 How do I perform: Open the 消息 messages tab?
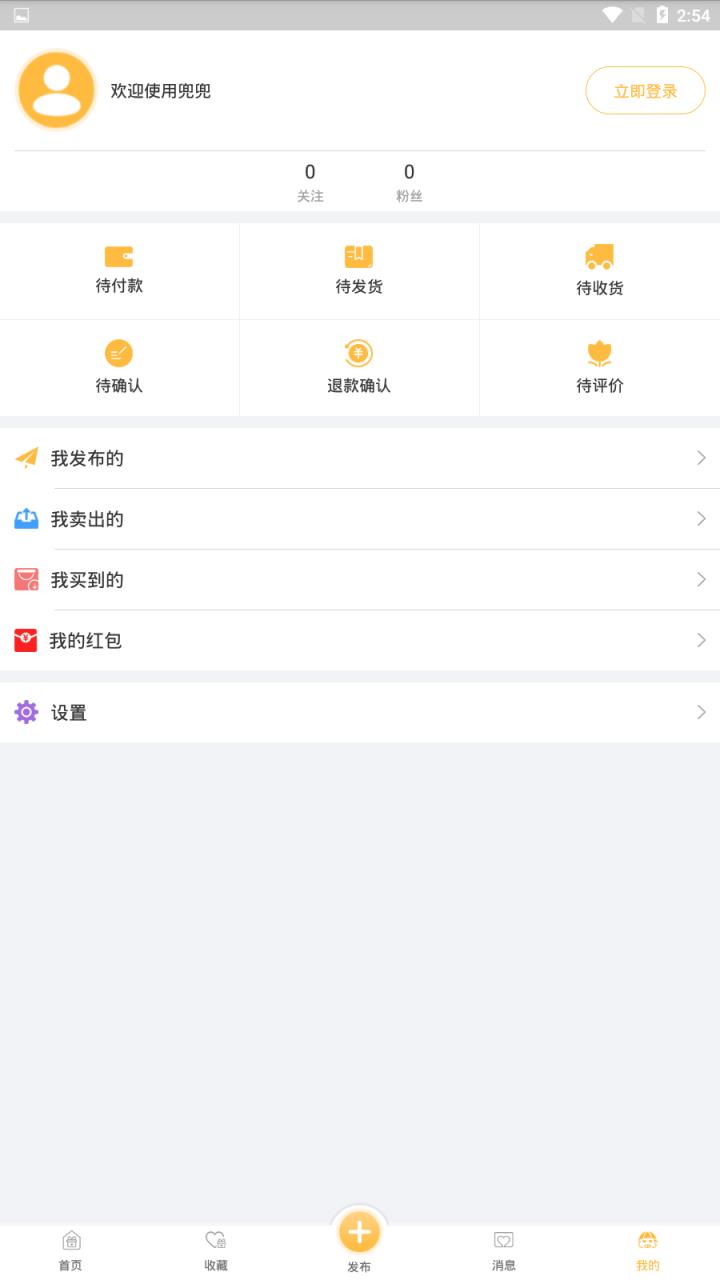pos(503,1248)
